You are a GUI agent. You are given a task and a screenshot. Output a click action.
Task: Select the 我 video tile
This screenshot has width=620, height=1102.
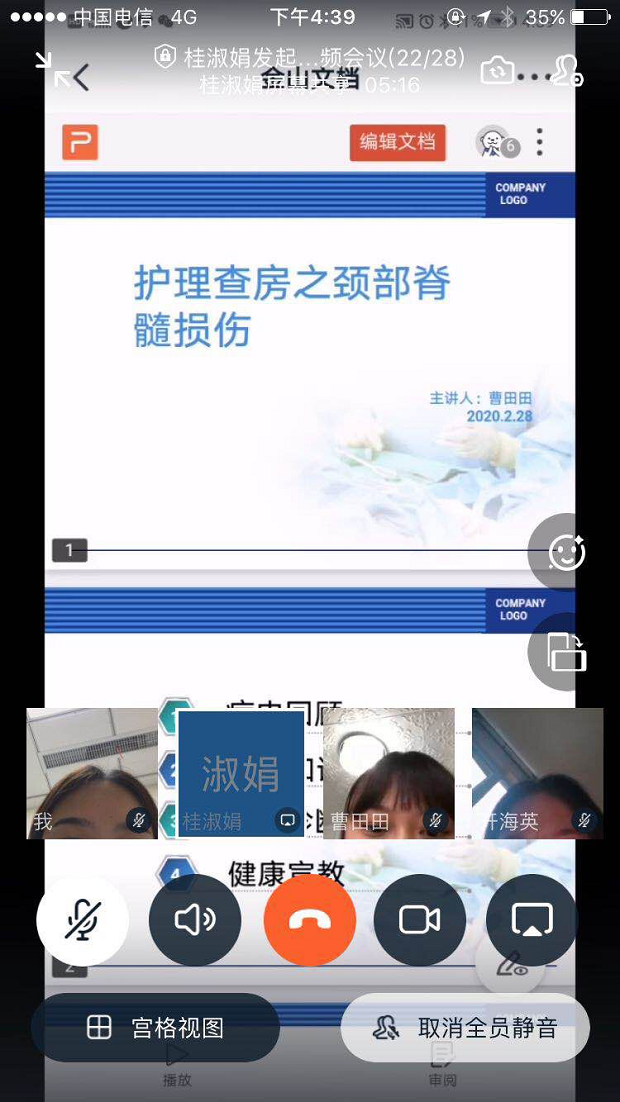92,772
